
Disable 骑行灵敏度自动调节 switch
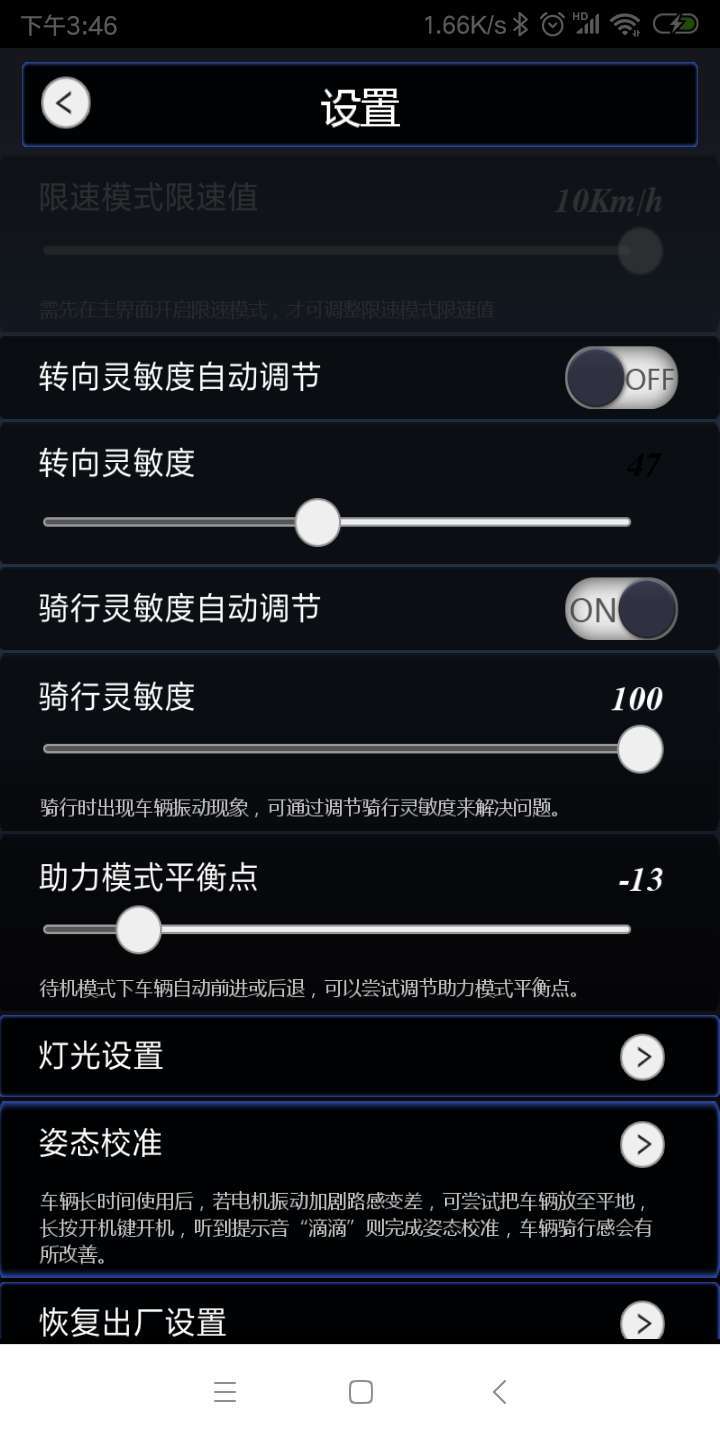[x=621, y=609]
